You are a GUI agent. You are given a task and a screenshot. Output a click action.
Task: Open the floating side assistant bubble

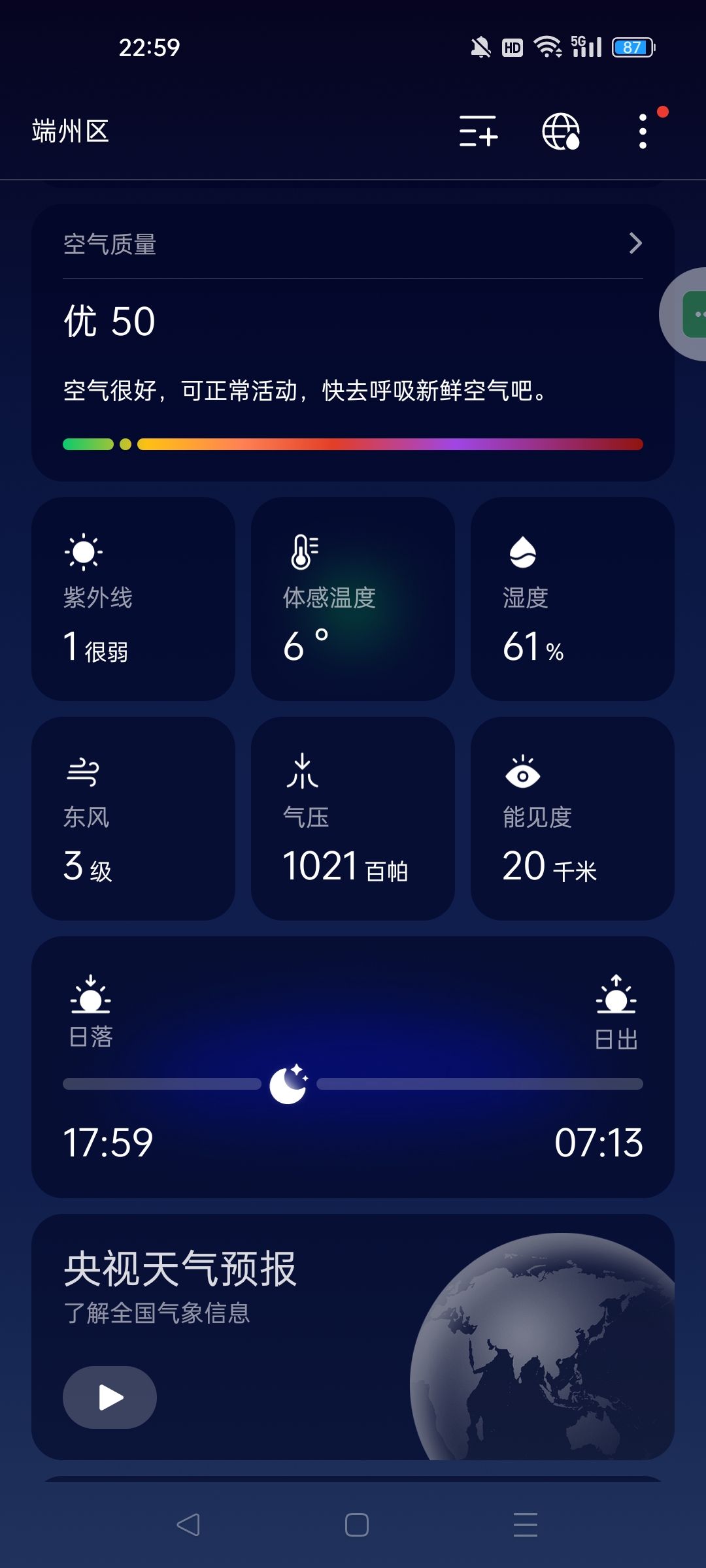click(x=690, y=314)
